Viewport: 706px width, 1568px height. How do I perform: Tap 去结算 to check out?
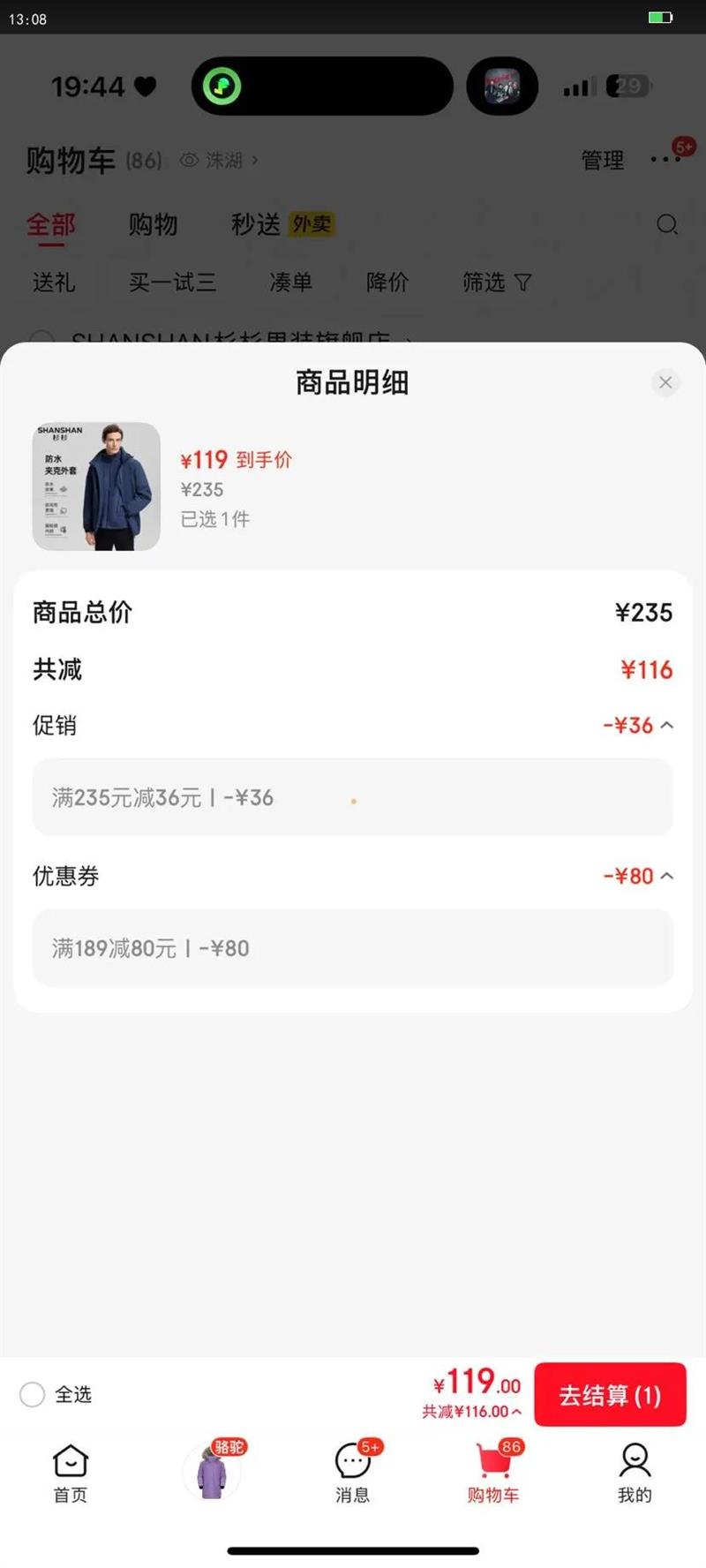point(610,1395)
